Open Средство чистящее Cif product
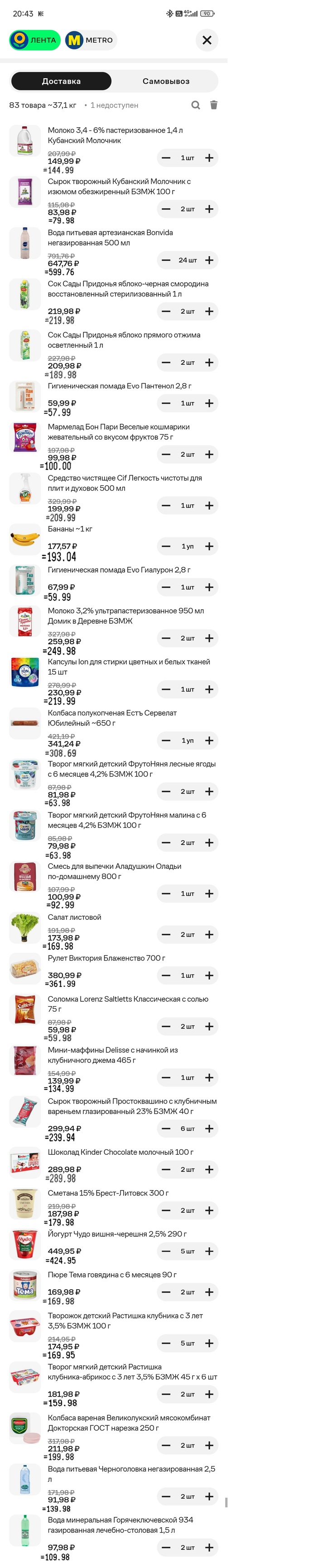This screenshot has height=1568, width=317. (125, 483)
